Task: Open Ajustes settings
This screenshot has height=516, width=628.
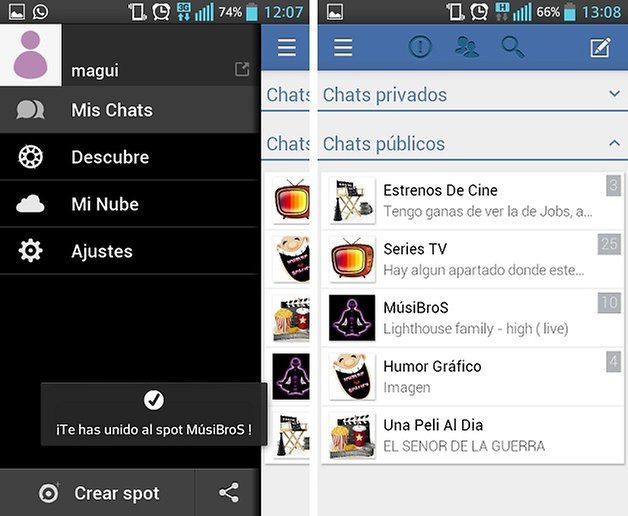Action: point(128,251)
